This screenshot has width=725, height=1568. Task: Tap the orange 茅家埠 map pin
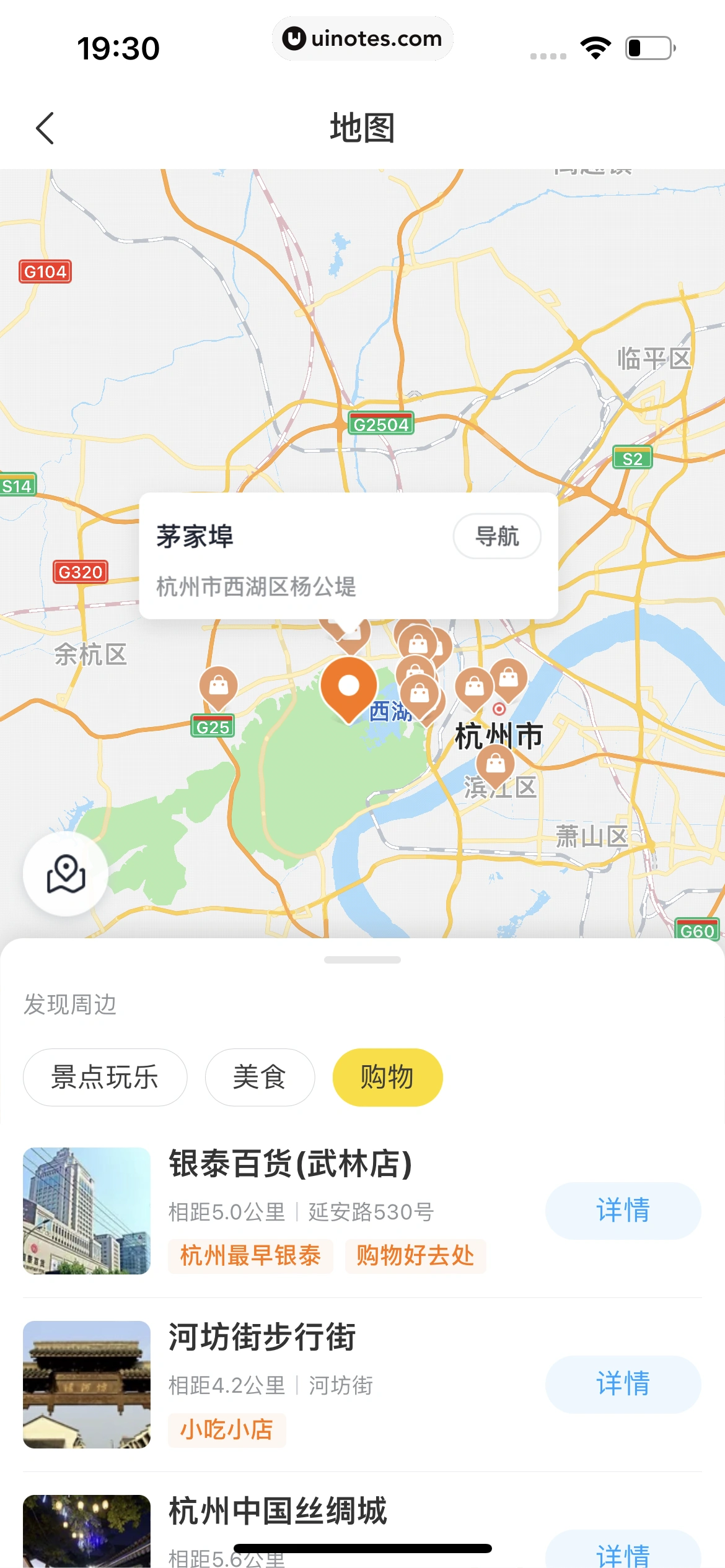[349, 687]
